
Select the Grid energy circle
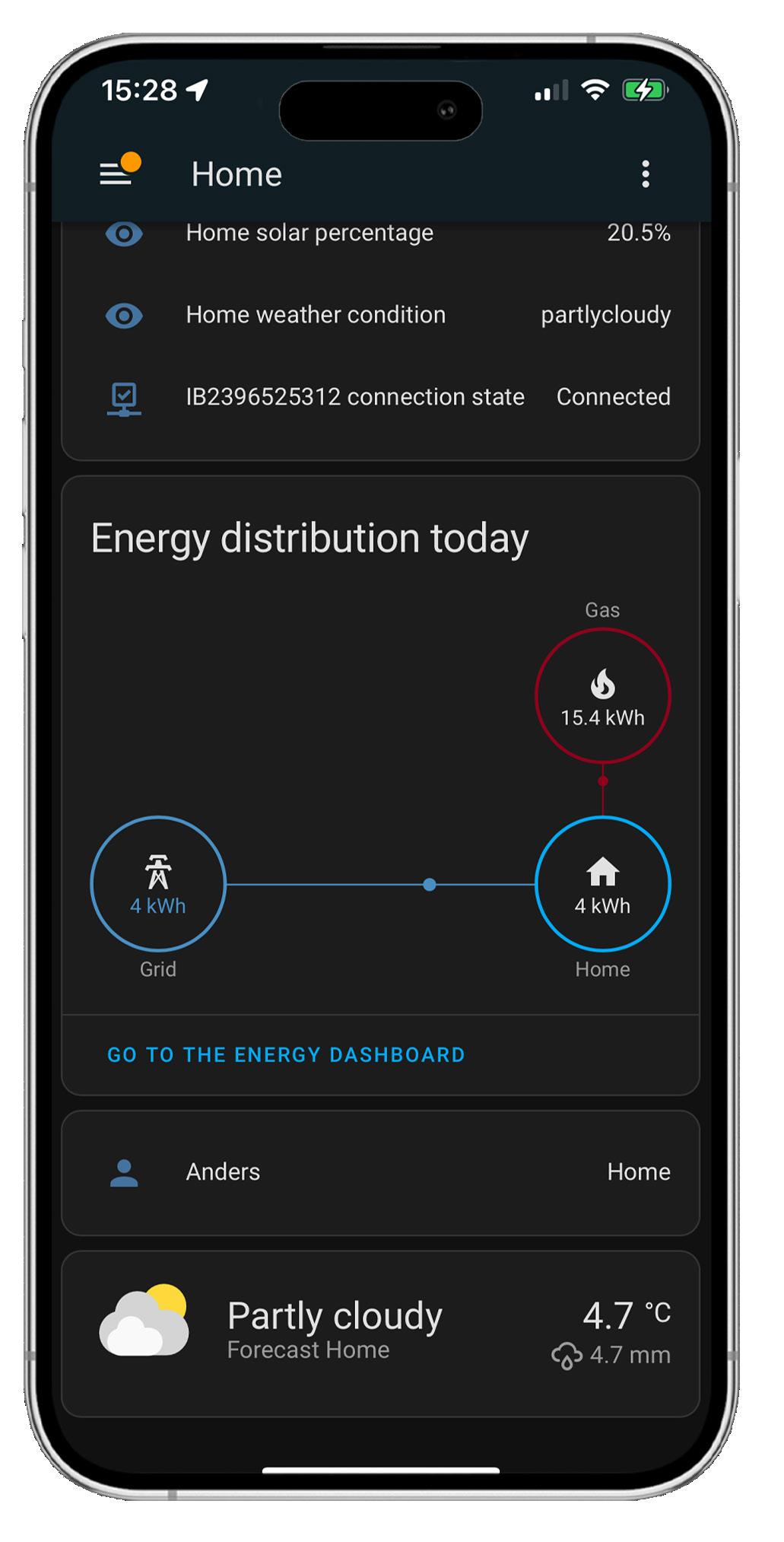(158, 884)
